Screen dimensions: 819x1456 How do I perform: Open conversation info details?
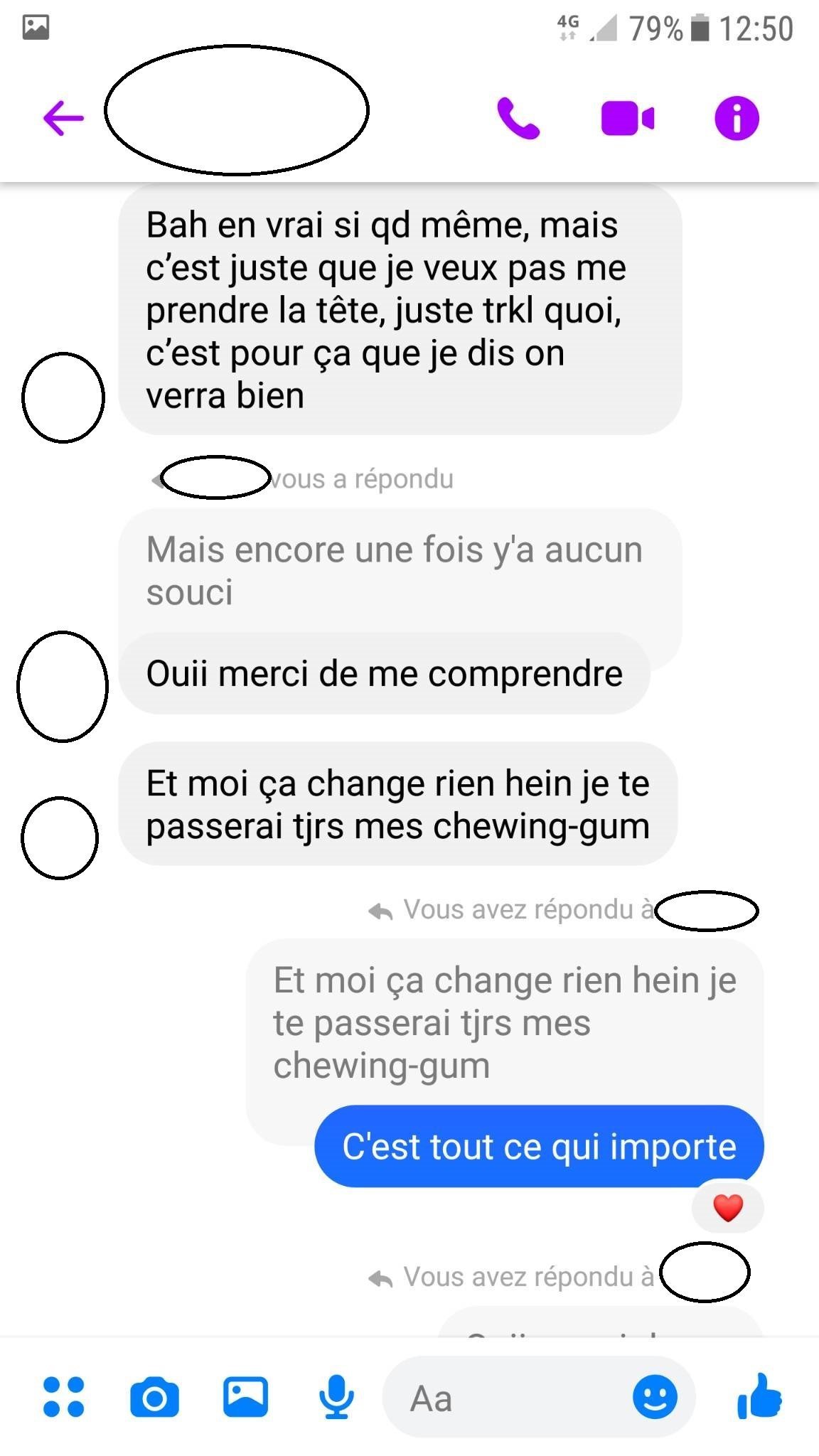pos(737,118)
